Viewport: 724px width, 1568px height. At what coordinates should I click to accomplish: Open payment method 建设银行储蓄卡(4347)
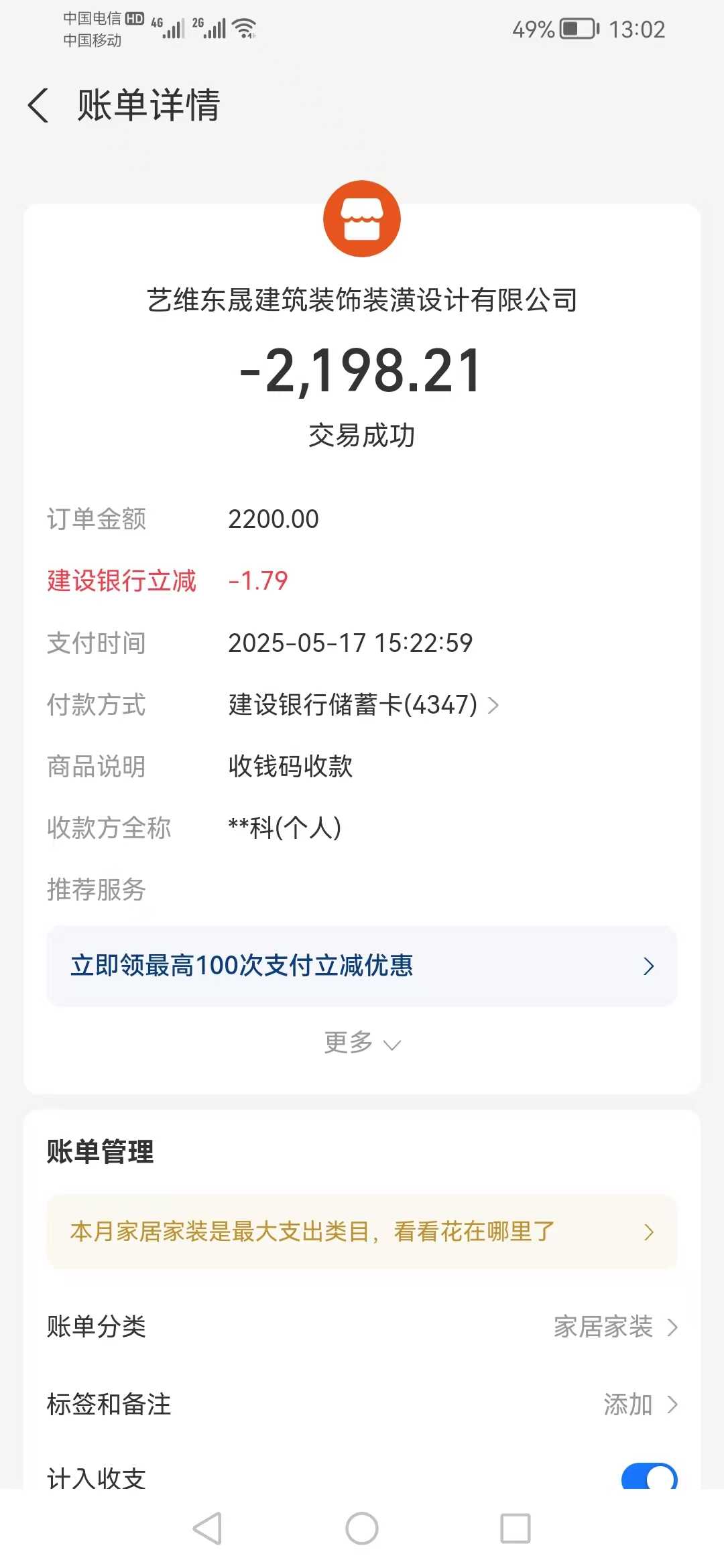pyautogui.click(x=363, y=705)
